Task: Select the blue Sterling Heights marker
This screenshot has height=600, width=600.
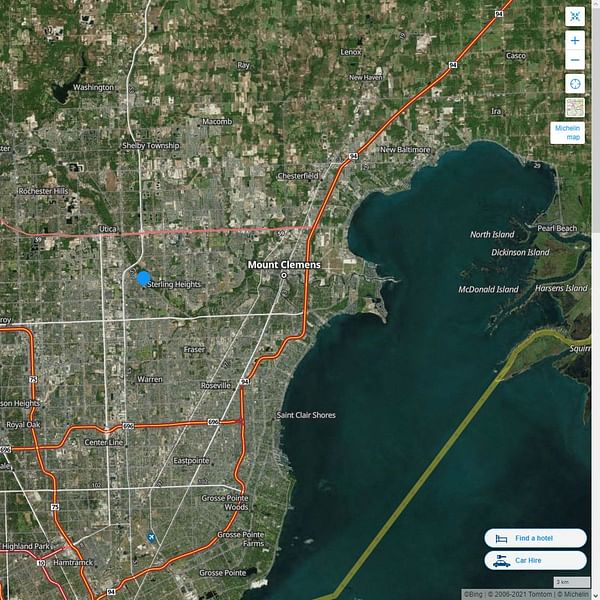Action: pyautogui.click(x=143, y=278)
